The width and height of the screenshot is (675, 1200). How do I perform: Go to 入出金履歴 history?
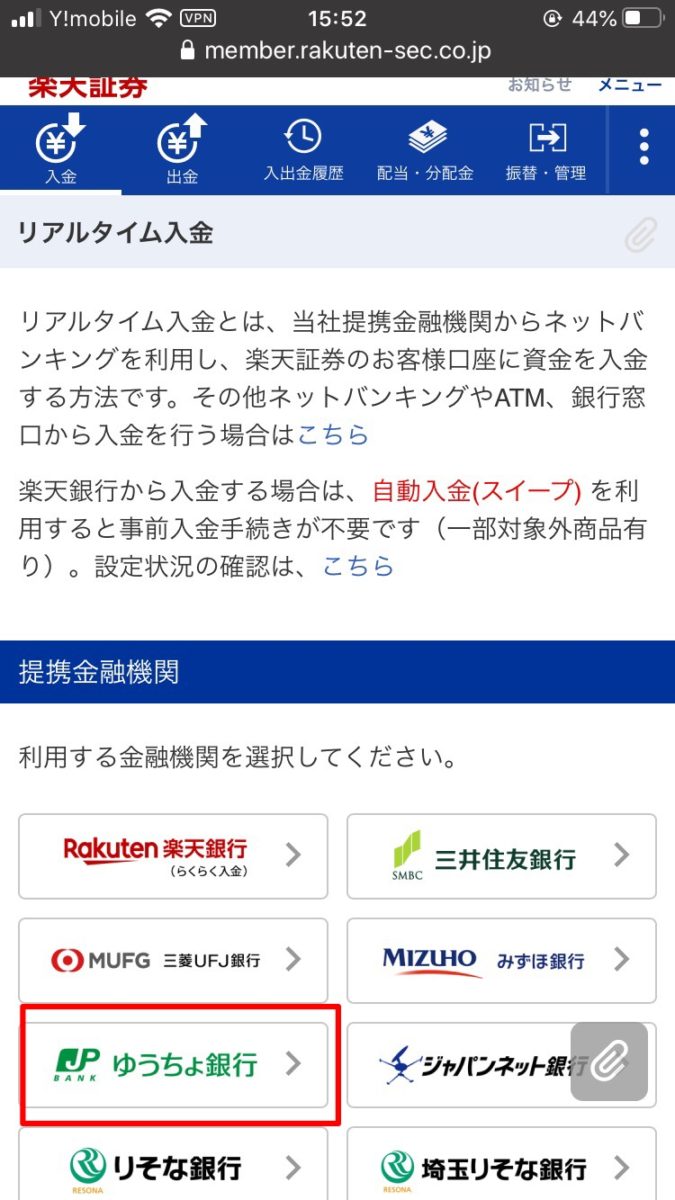pos(303,151)
